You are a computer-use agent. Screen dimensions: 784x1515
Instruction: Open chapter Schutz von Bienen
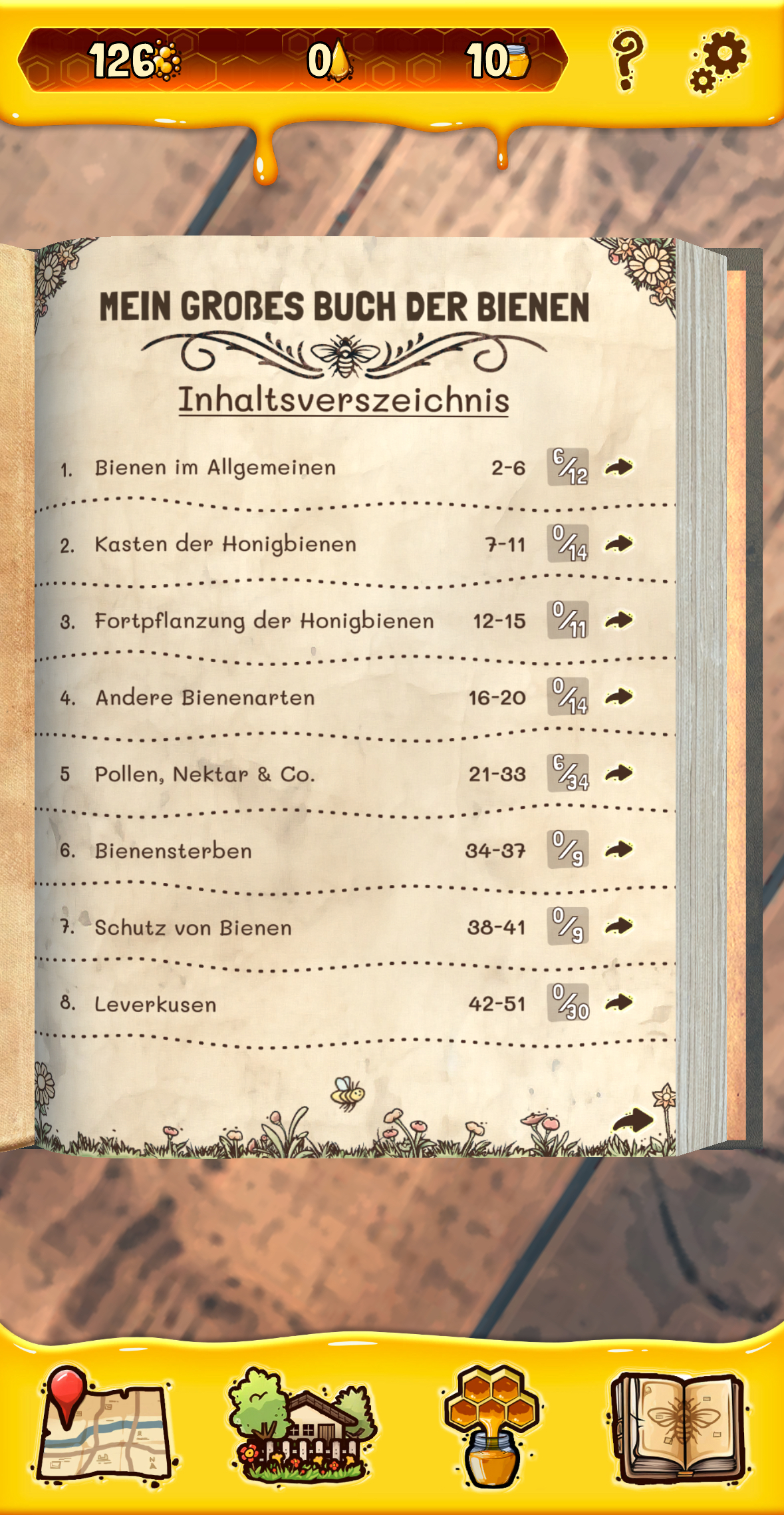point(618,926)
